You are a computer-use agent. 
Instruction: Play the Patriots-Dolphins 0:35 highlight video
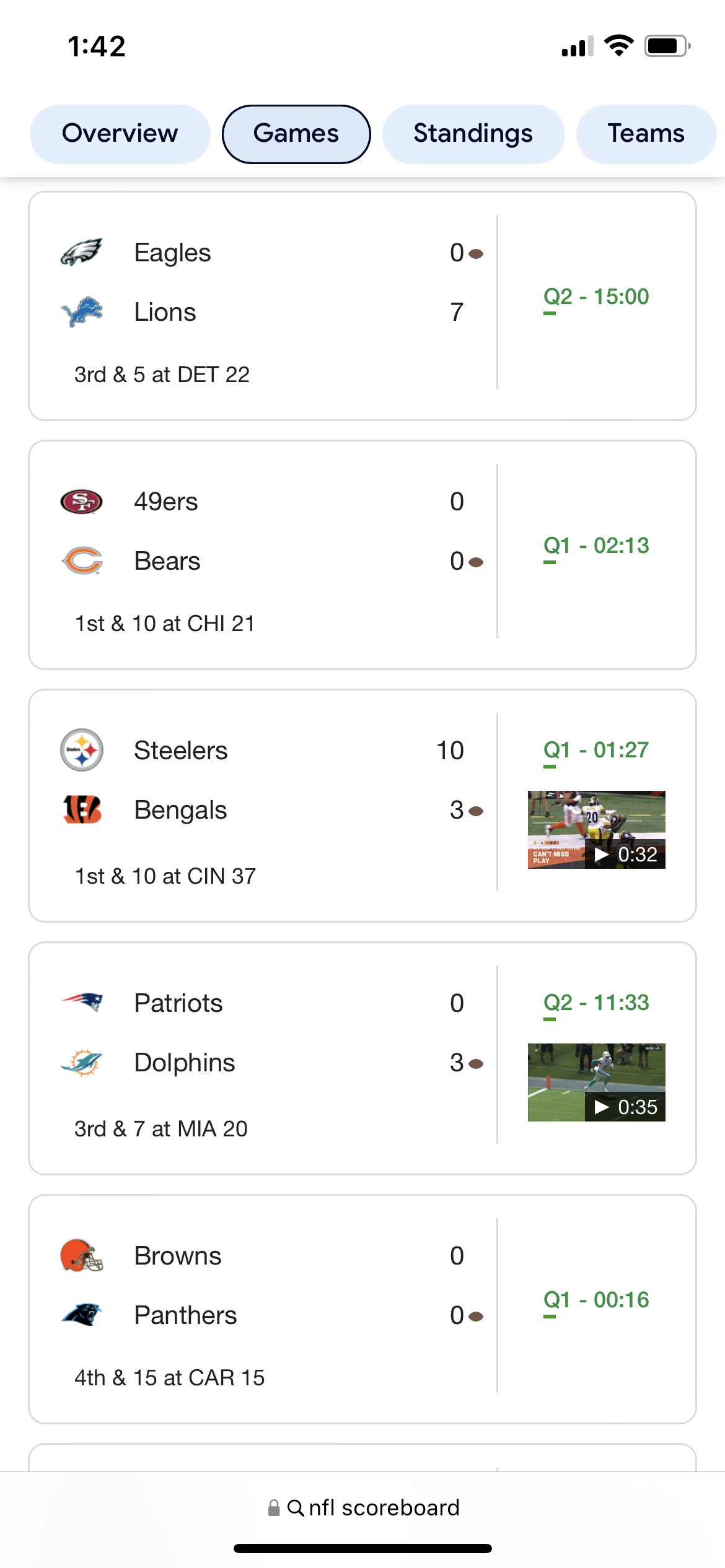[x=596, y=1082]
